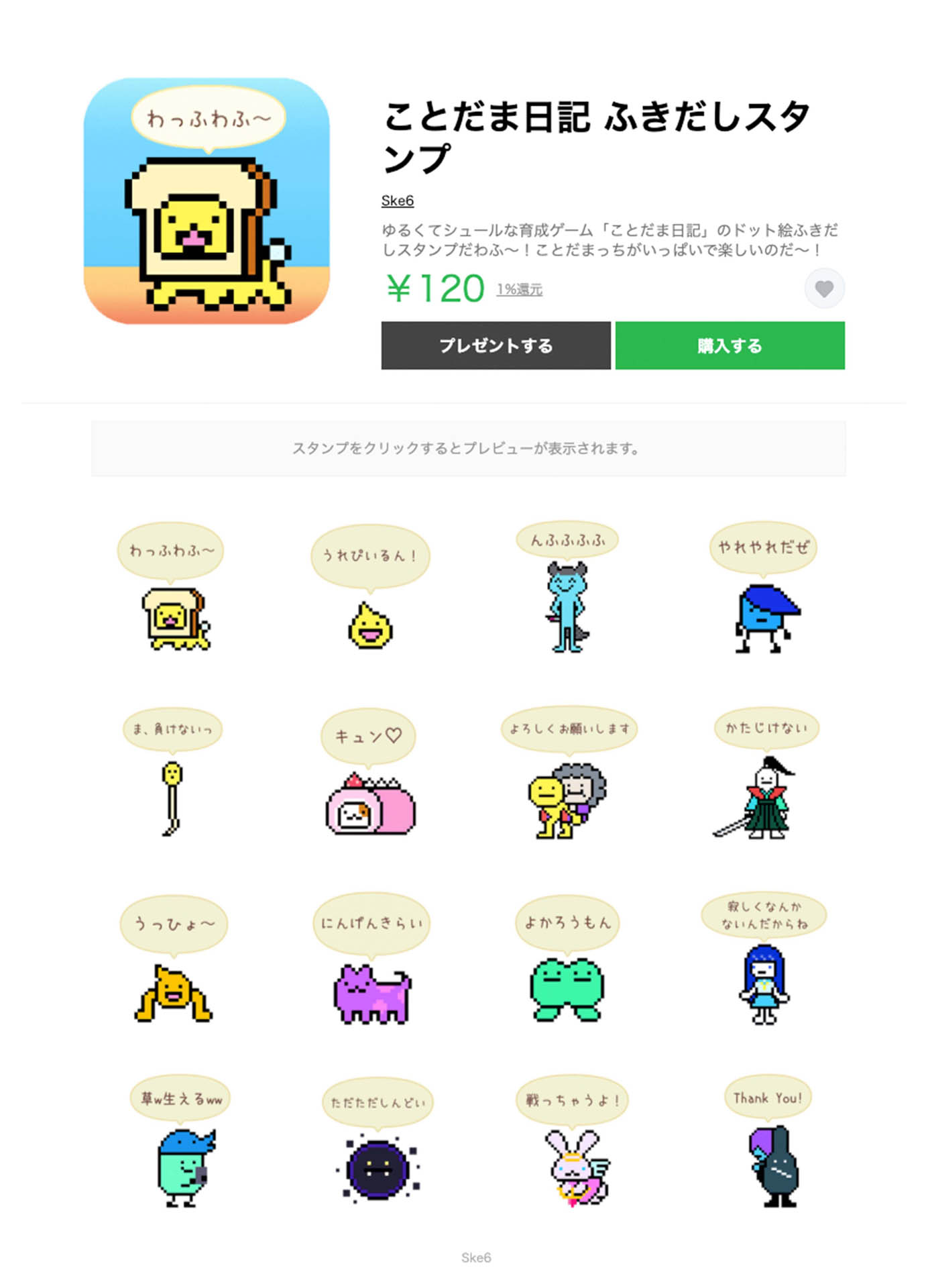The width and height of the screenshot is (928, 1288).
Task: Open the 1%還元 link
Action: click(x=519, y=289)
